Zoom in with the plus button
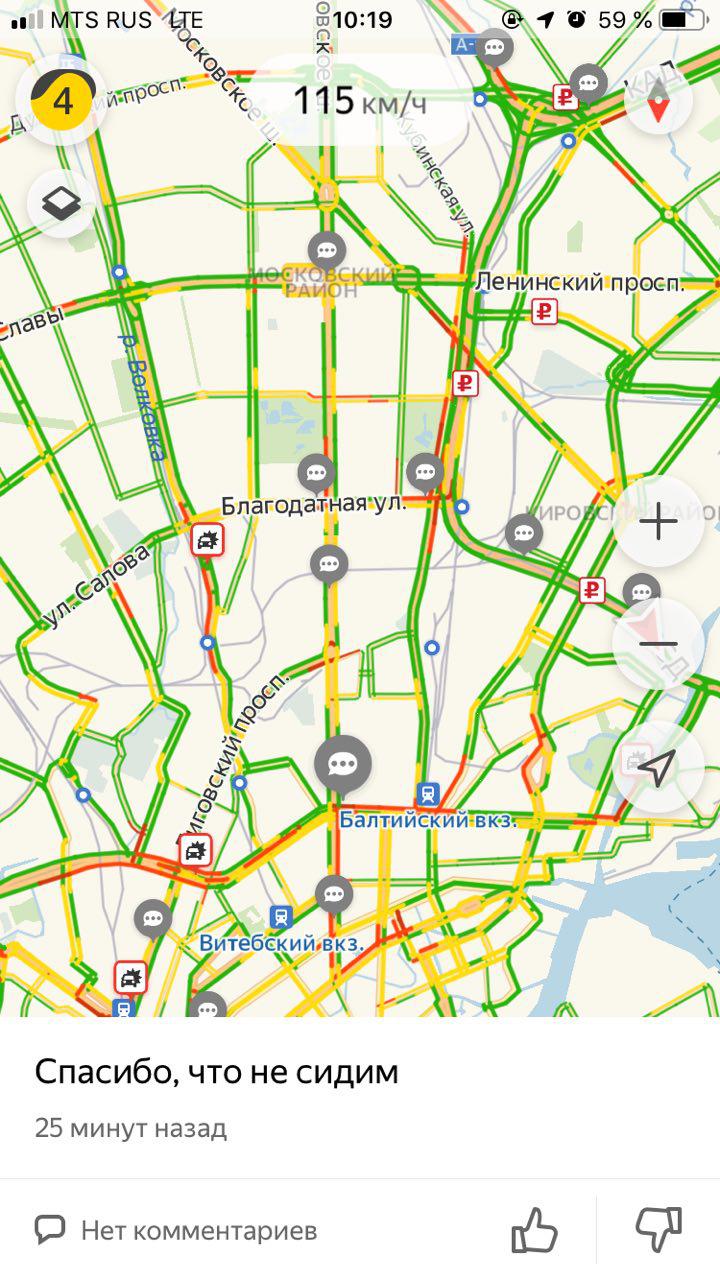This screenshot has width=720, height=1280. coord(658,522)
